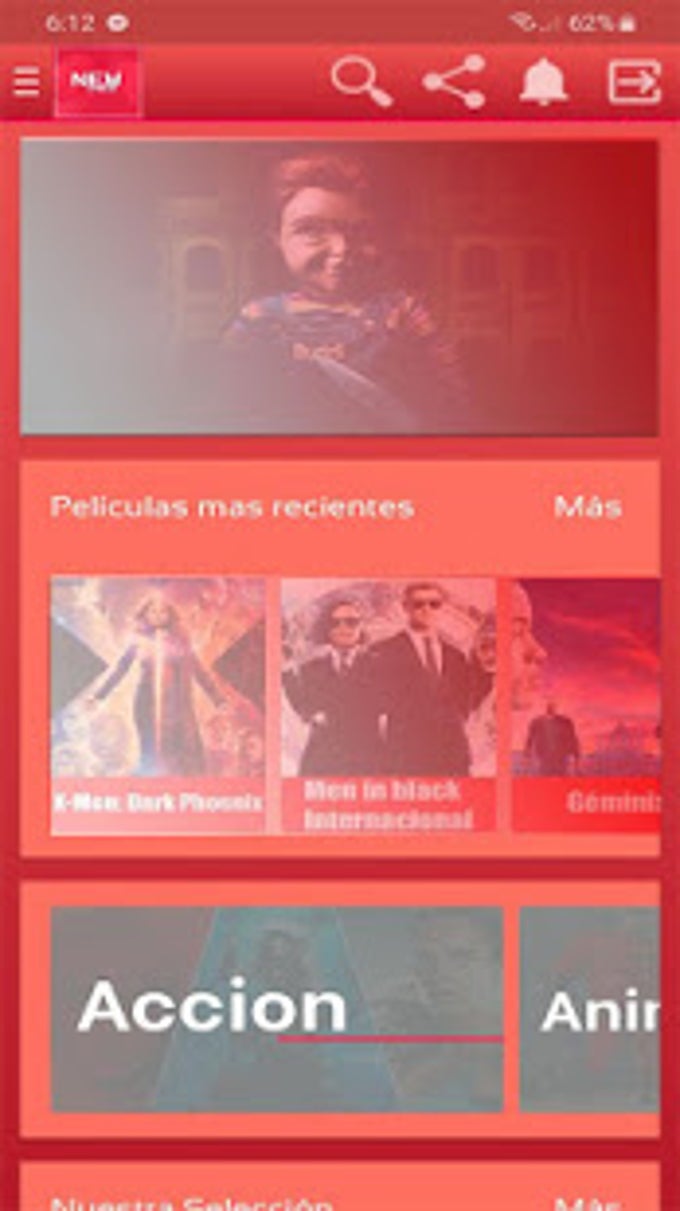The image size is (680, 1211).
Task: See more Peliculas mas recientes
Action: click(588, 507)
